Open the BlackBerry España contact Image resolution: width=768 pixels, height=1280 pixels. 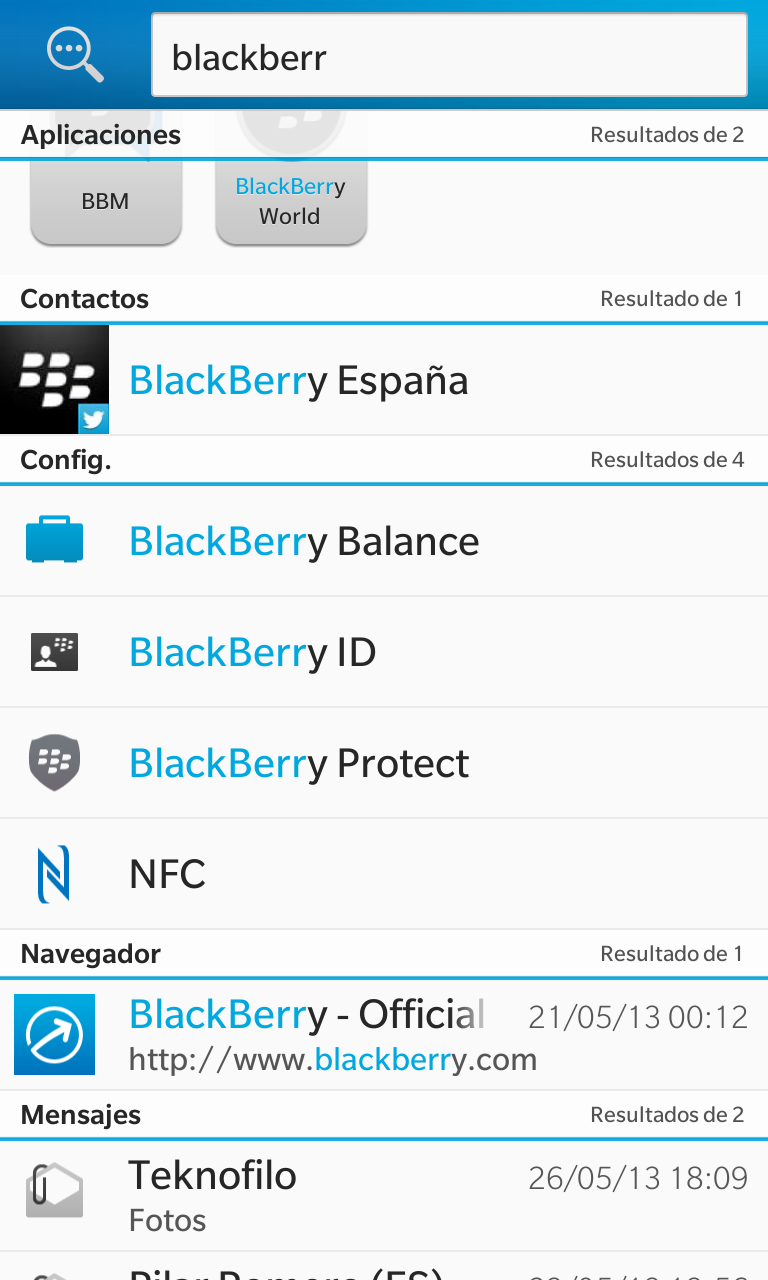[x=384, y=380]
